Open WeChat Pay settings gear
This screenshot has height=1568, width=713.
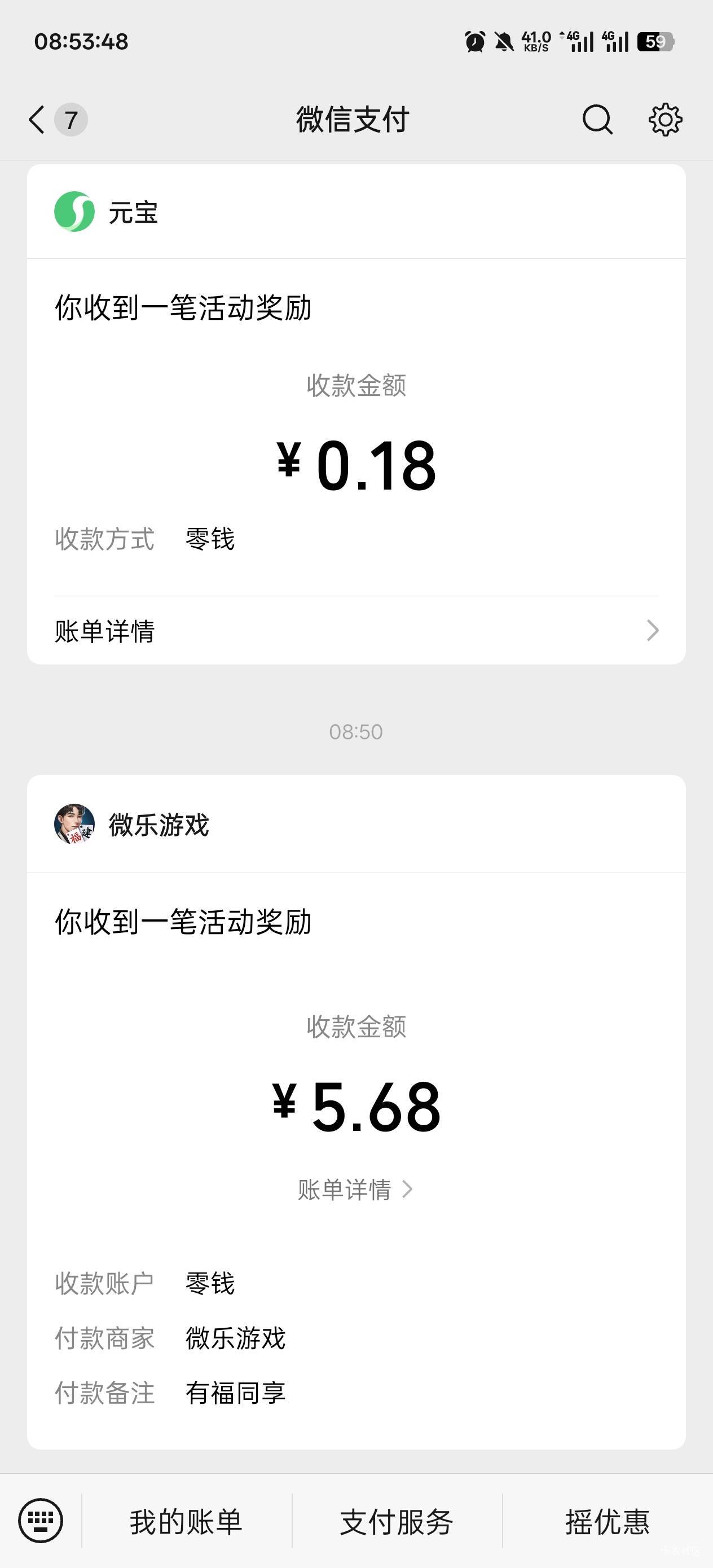(x=665, y=120)
